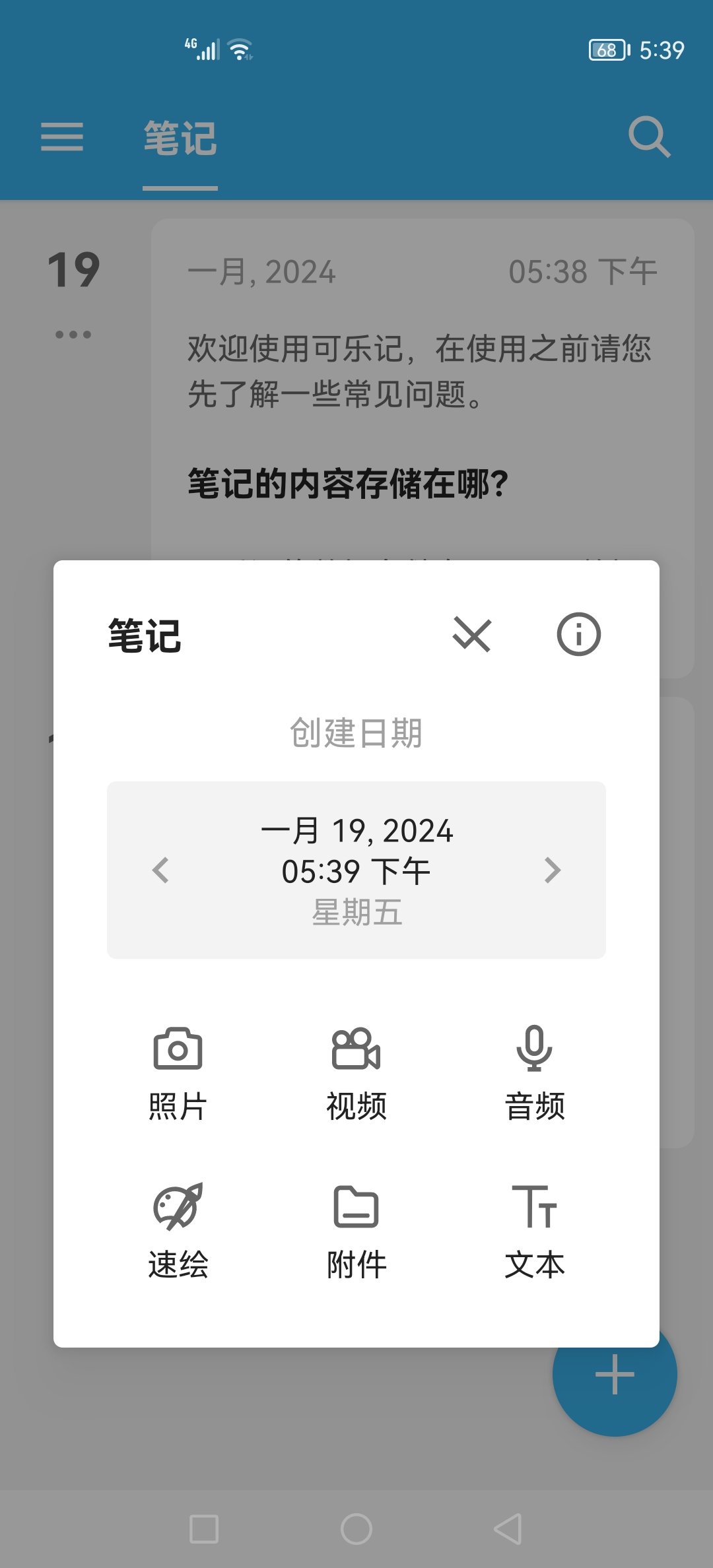Go to previous date with left chevron
The height and width of the screenshot is (1568, 713).
[x=158, y=871]
